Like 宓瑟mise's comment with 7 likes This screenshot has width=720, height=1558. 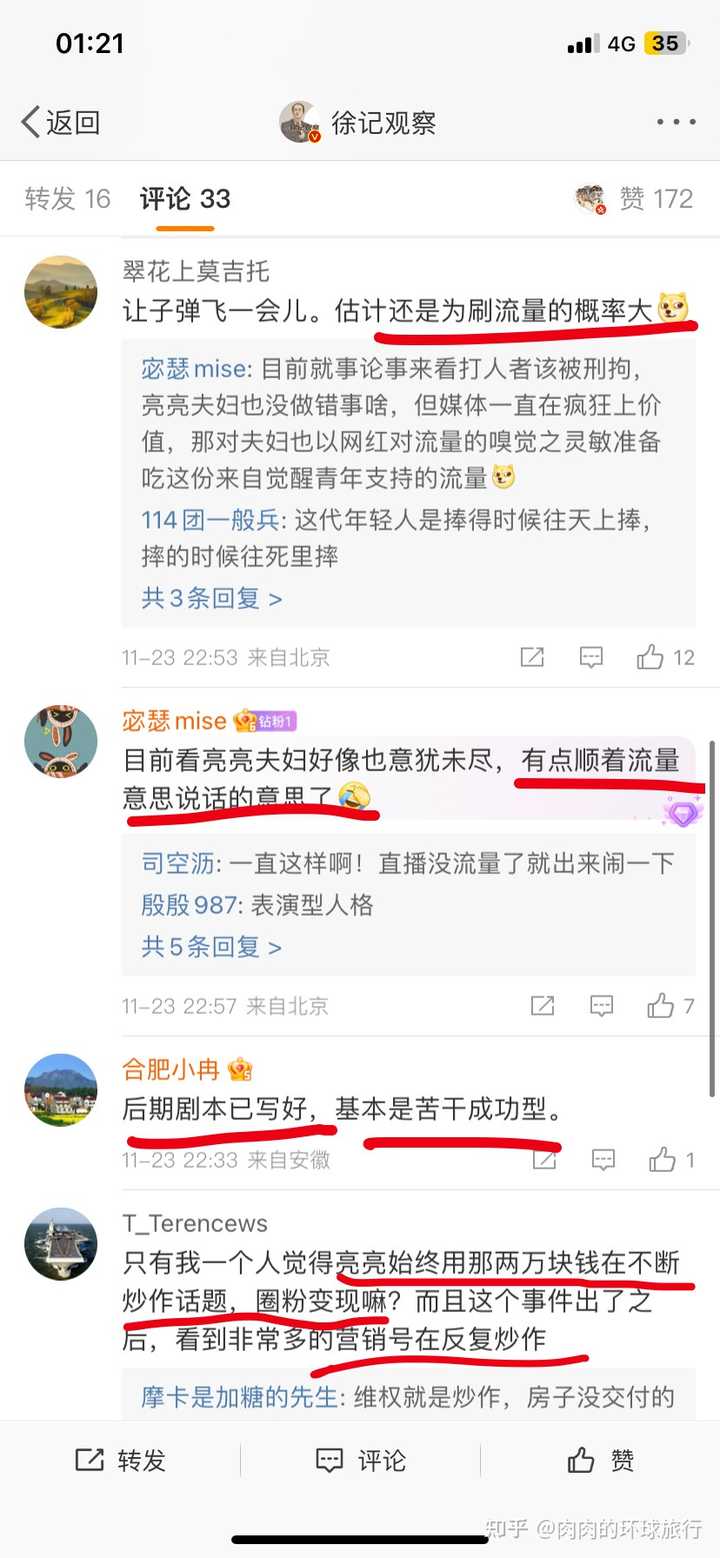[670, 1006]
